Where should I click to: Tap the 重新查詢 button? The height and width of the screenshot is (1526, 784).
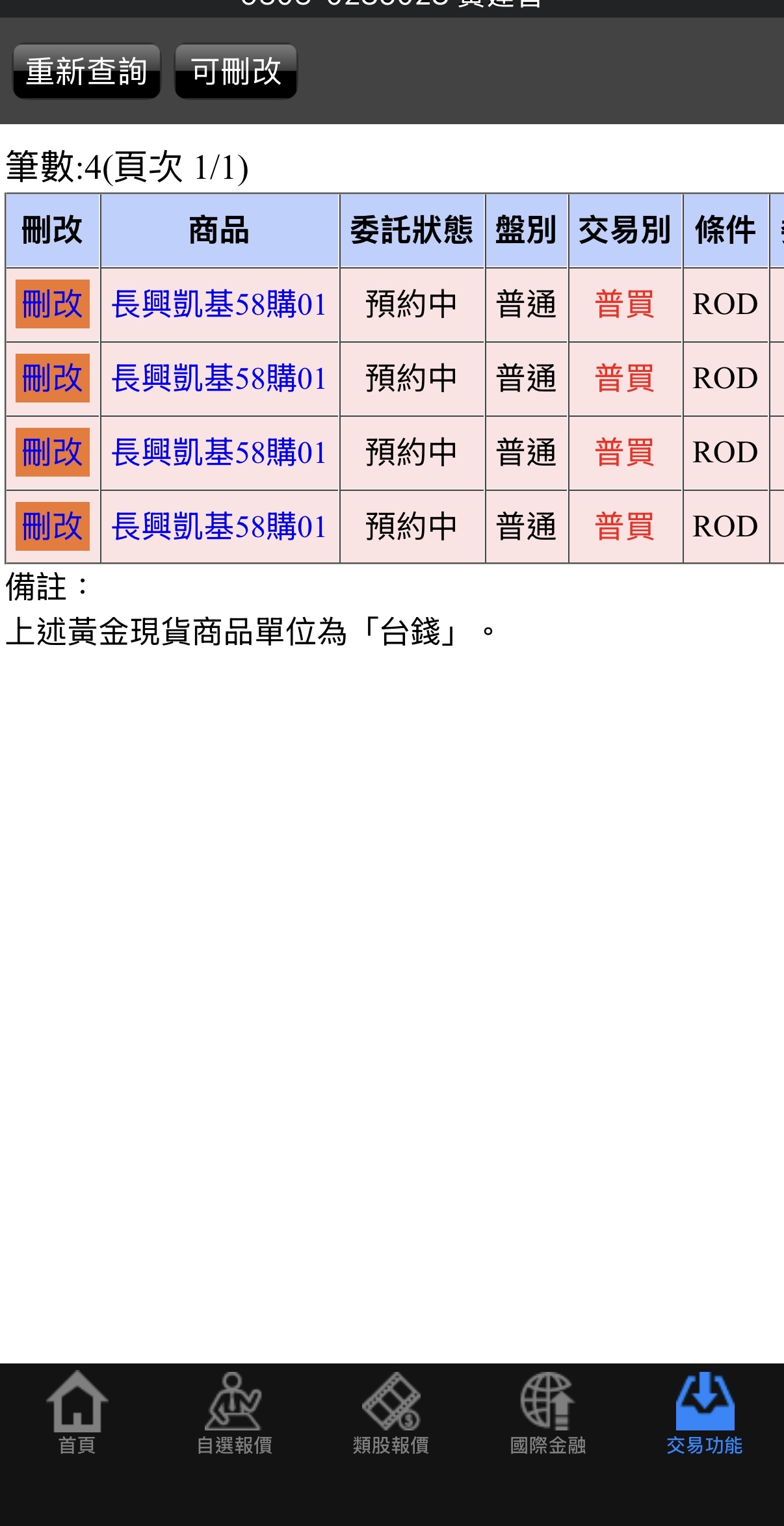pyautogui.click(x=86, y=72)
